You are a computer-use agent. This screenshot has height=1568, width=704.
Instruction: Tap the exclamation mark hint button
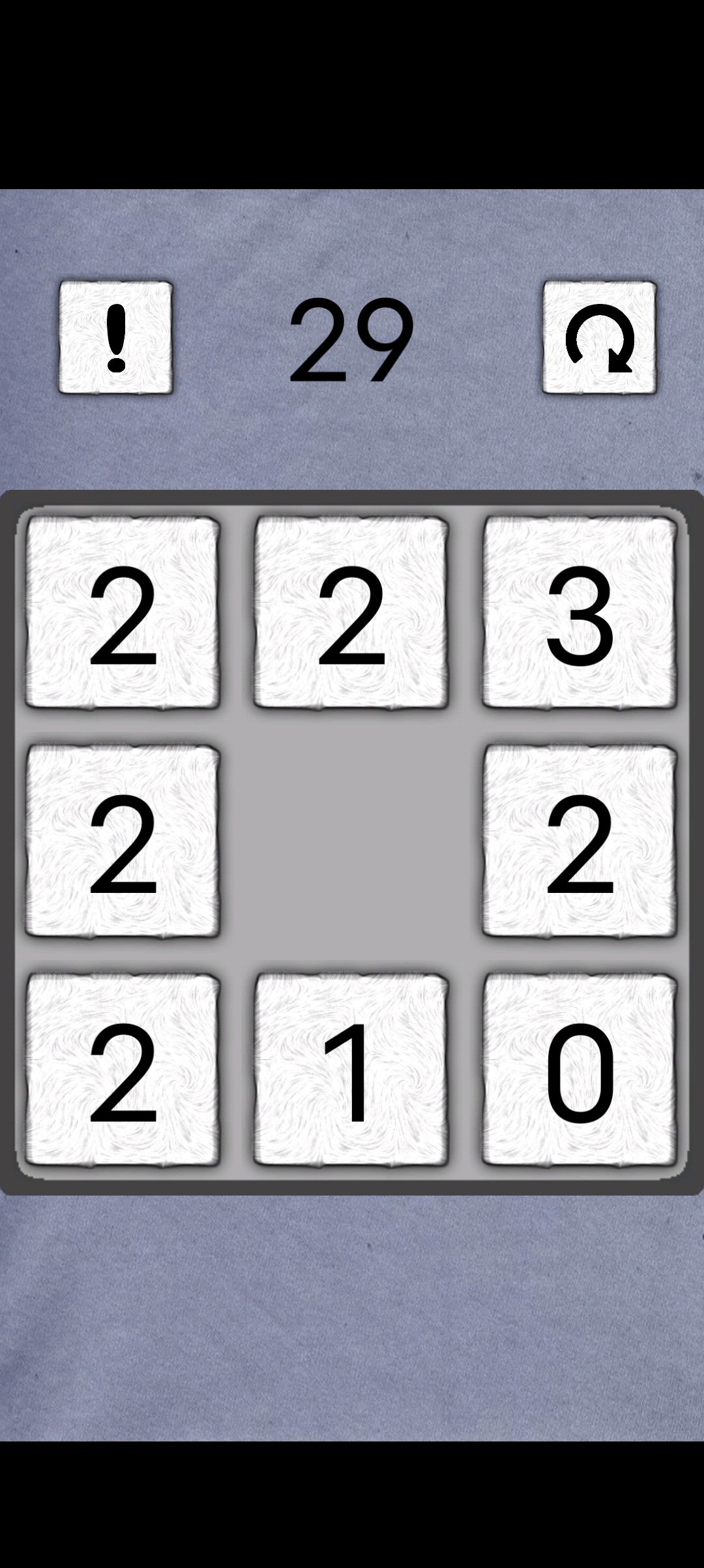pos(116,338)
